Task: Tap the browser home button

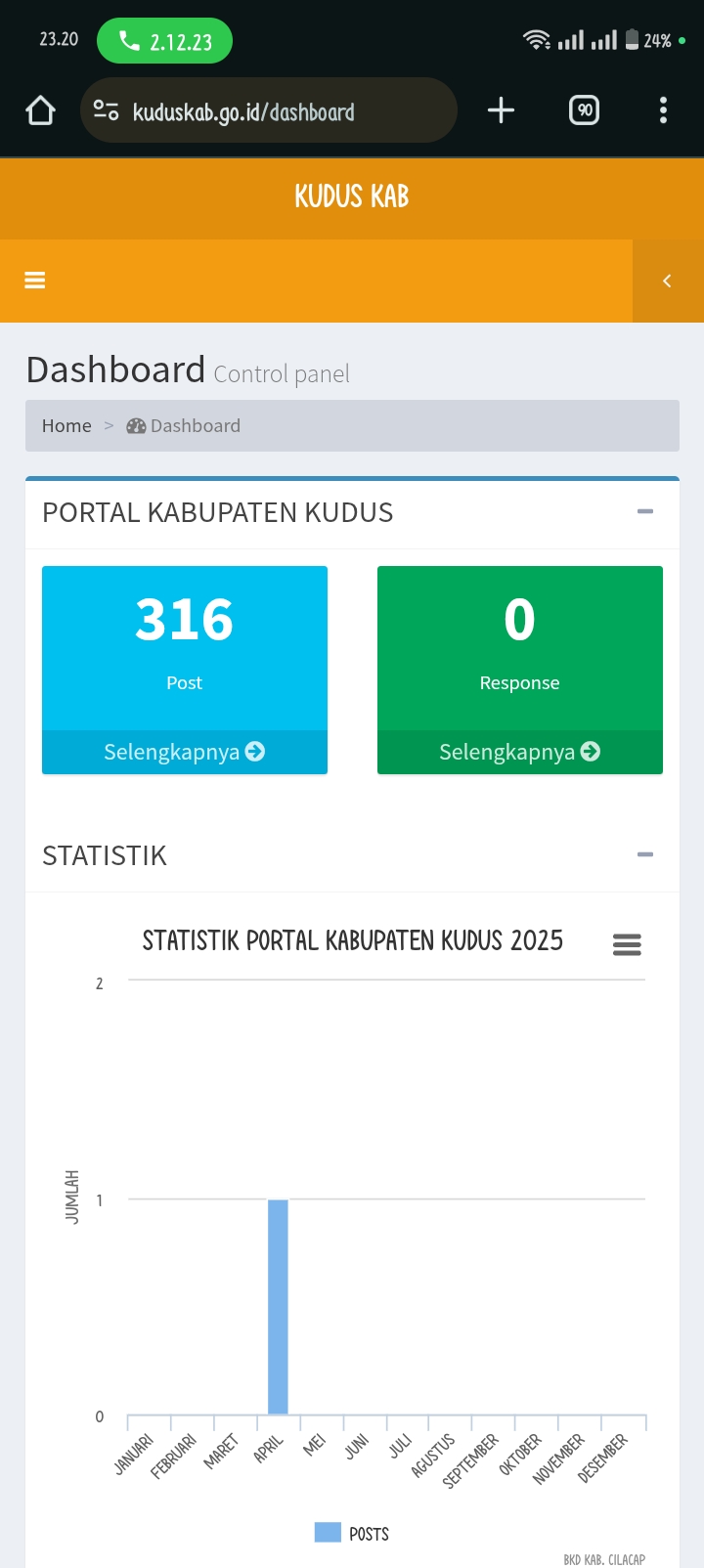Action: pyautogui.click(x=40, y=110)
